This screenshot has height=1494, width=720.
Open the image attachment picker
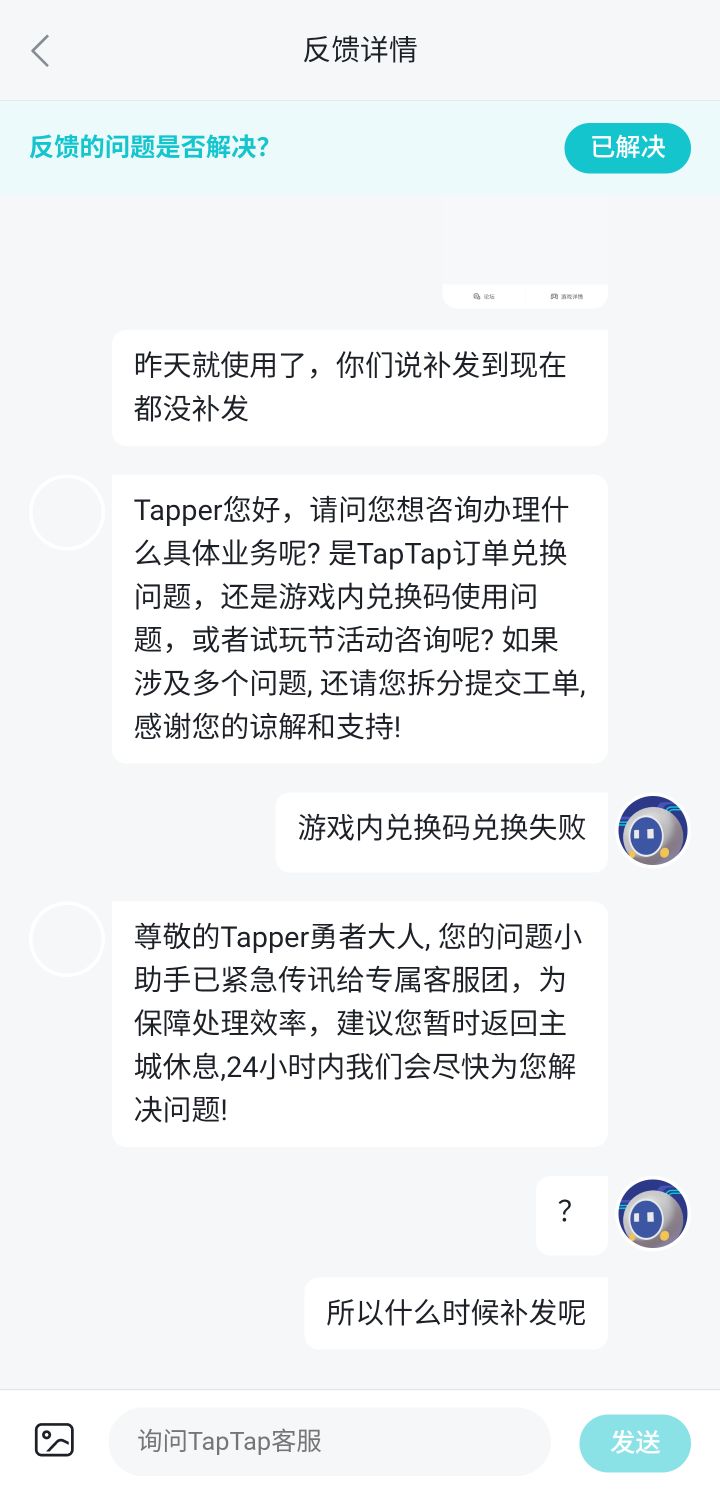click(x=52, y=1440)
